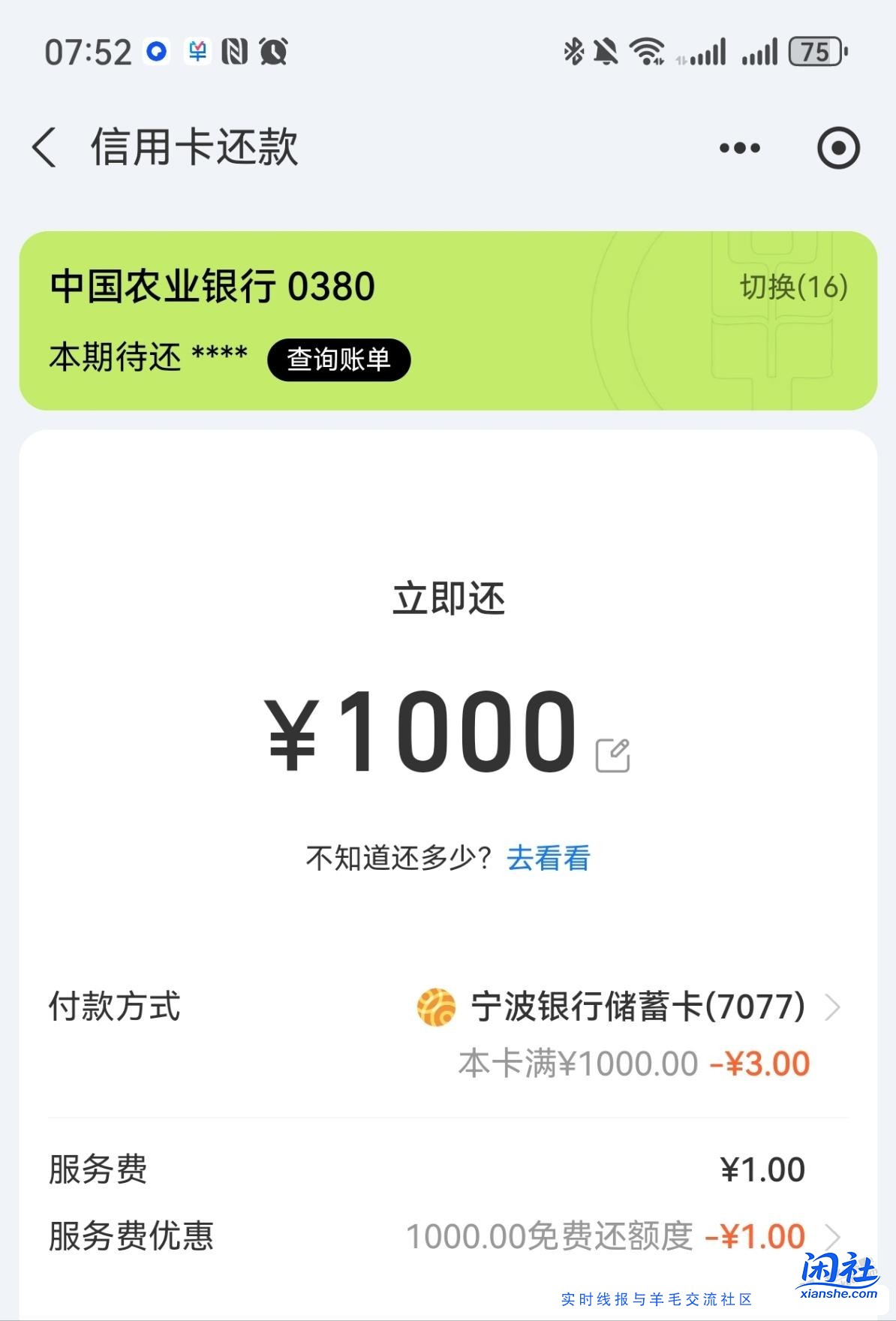Tap the Bluetooth status bar icon
The image size is (896, 1321).
pyautogui.click(x=573, y=50)
